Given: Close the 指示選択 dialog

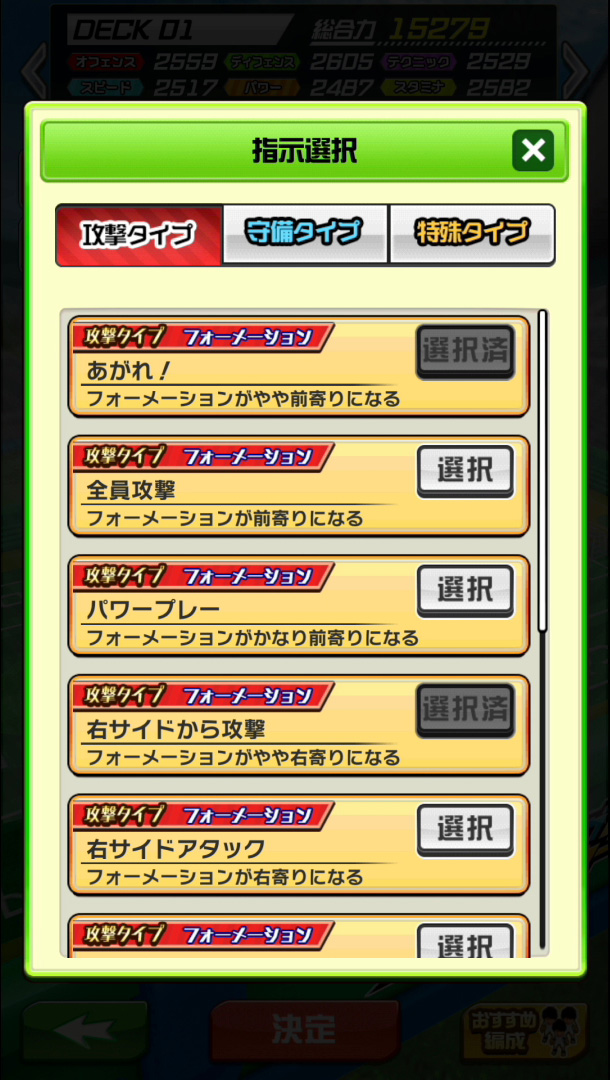Looking at the screenshot, I should (533, 151).
